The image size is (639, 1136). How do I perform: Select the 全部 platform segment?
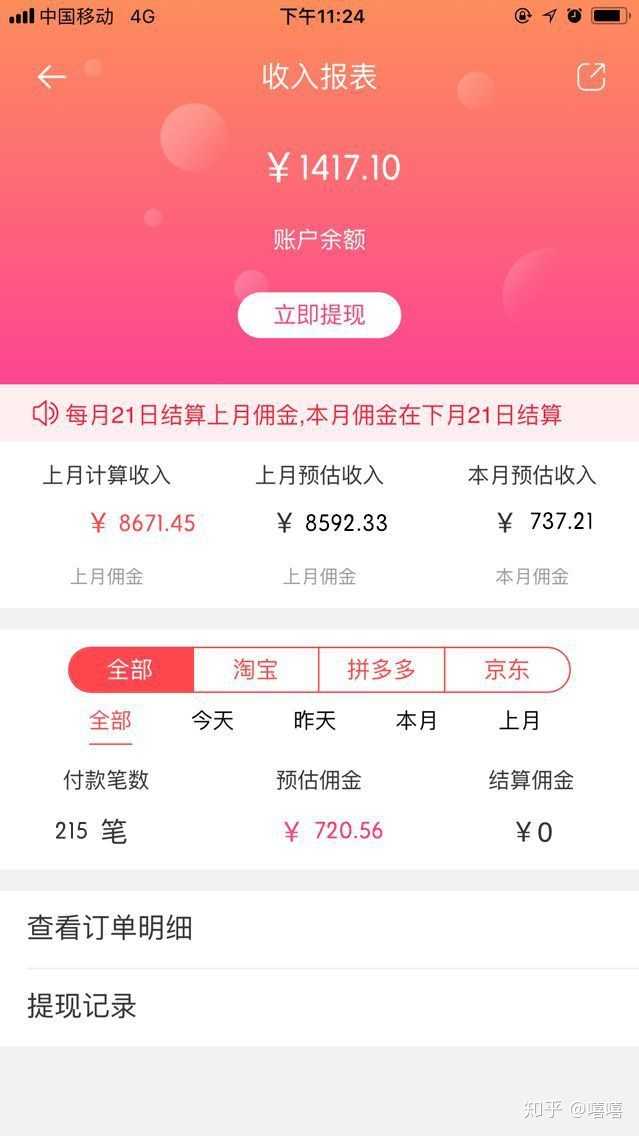(x=131, y=670)
